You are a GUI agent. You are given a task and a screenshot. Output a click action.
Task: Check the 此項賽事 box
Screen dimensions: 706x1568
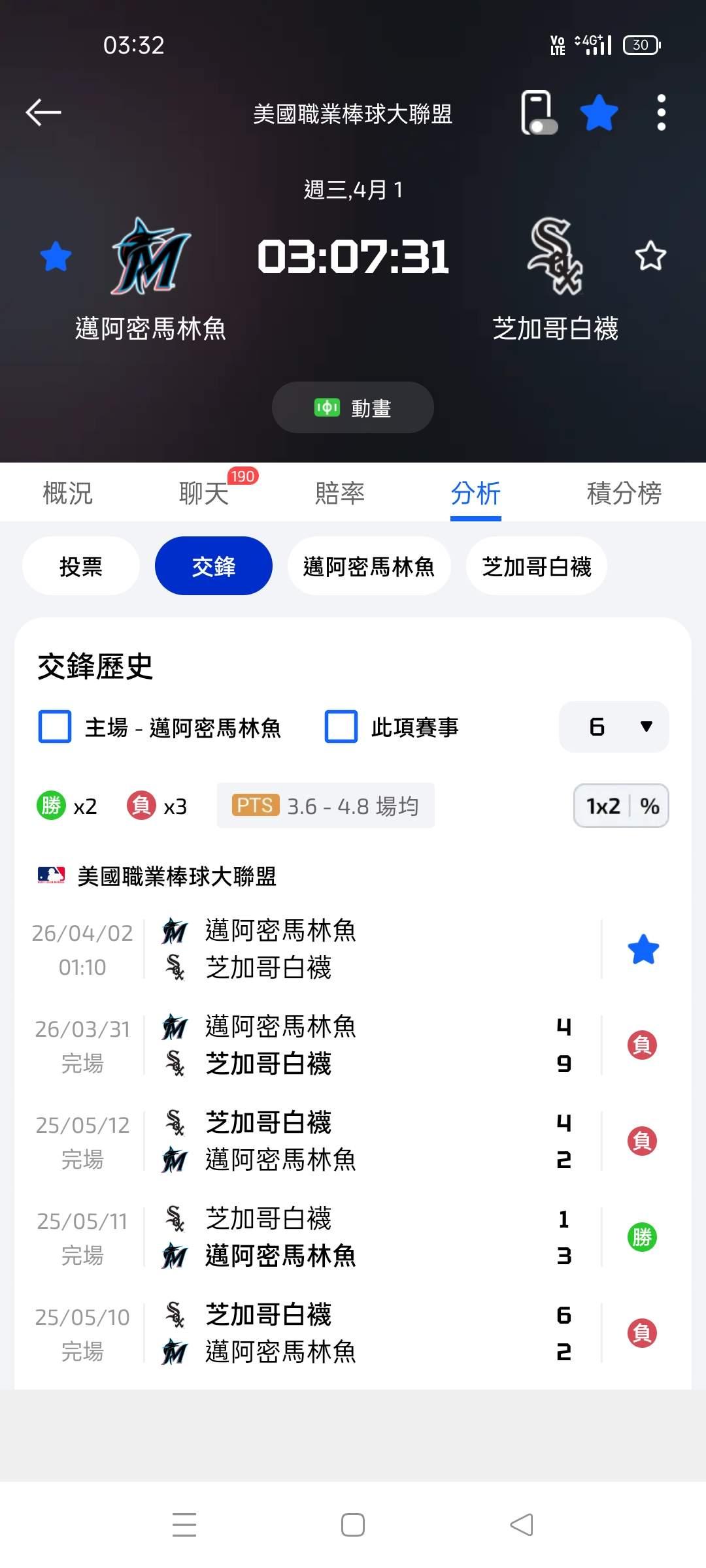[341, 727]
